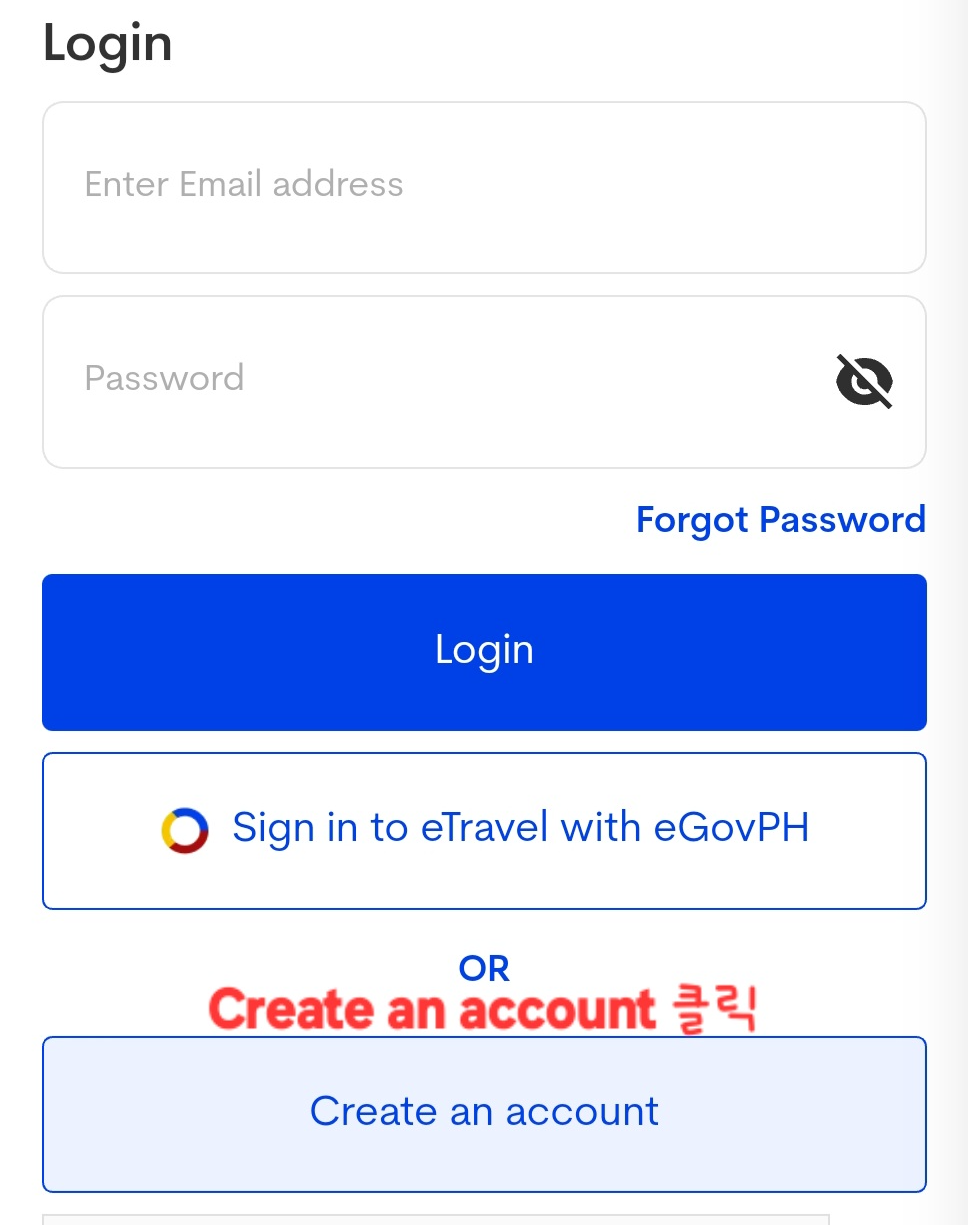Click the Forgot Password link
968x1225 pixels.
pos(781,519)
